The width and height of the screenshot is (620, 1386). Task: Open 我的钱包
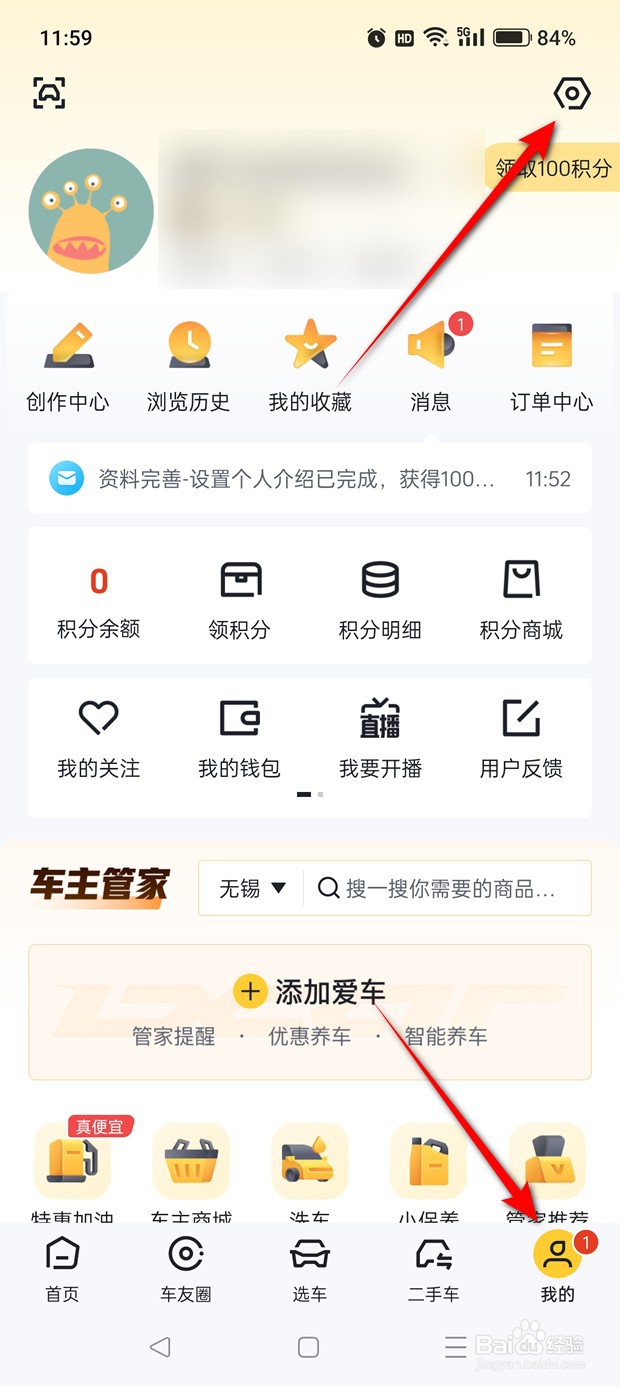(x=239, y=737)
